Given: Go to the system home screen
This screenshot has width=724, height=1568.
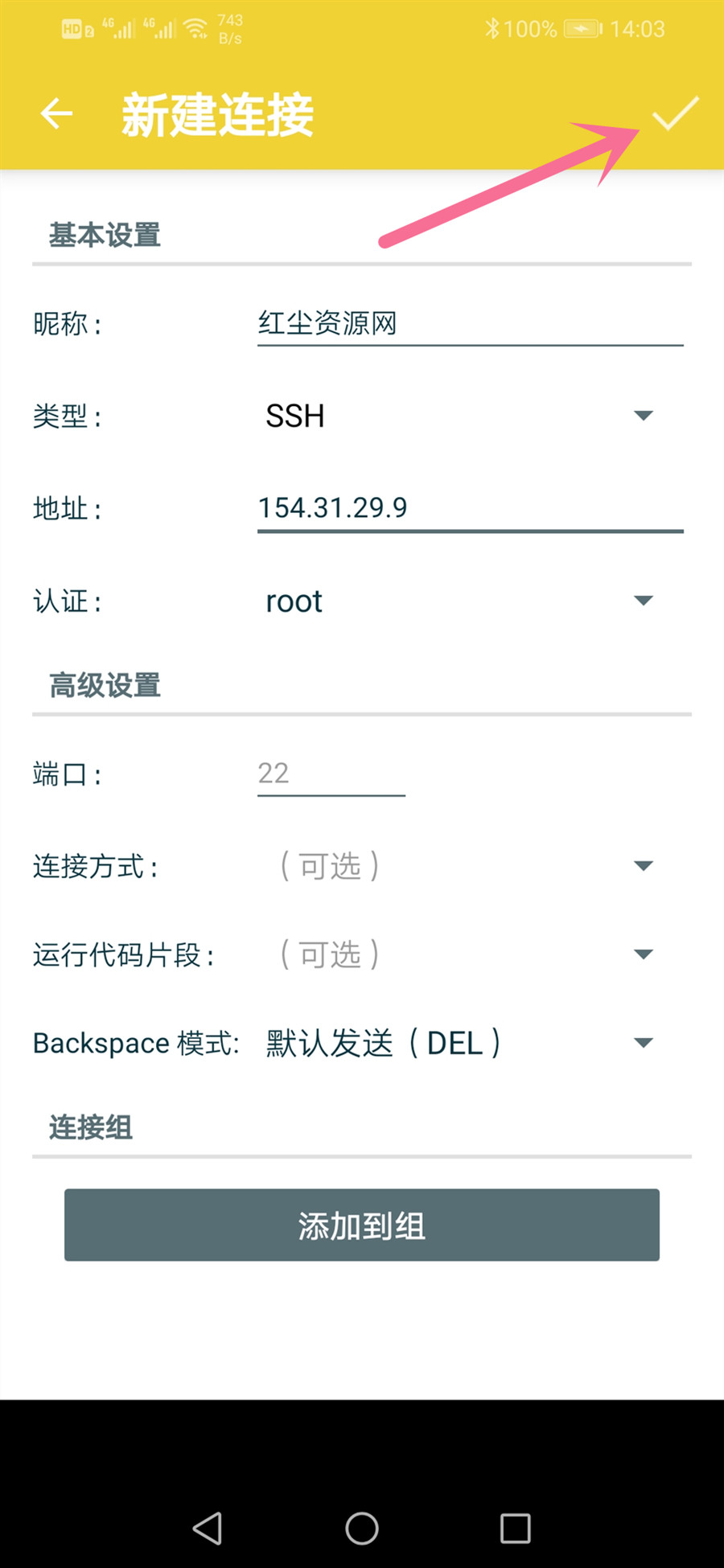Looking at the screenshot, I should coord(362,1528).
